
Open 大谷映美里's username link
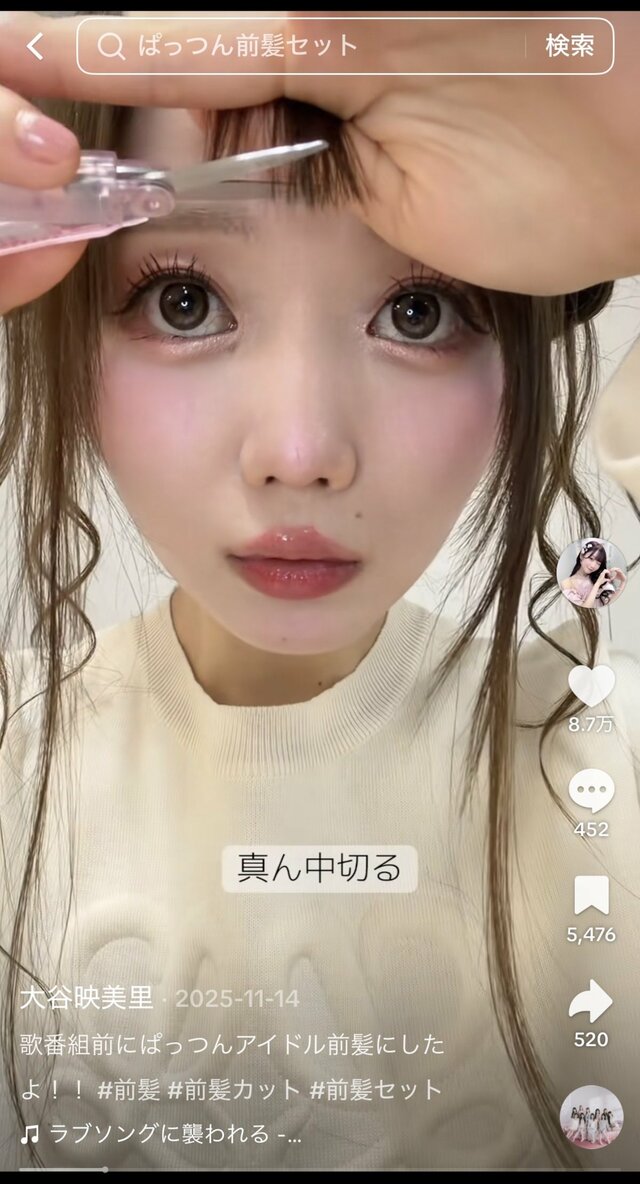[87, 998]
